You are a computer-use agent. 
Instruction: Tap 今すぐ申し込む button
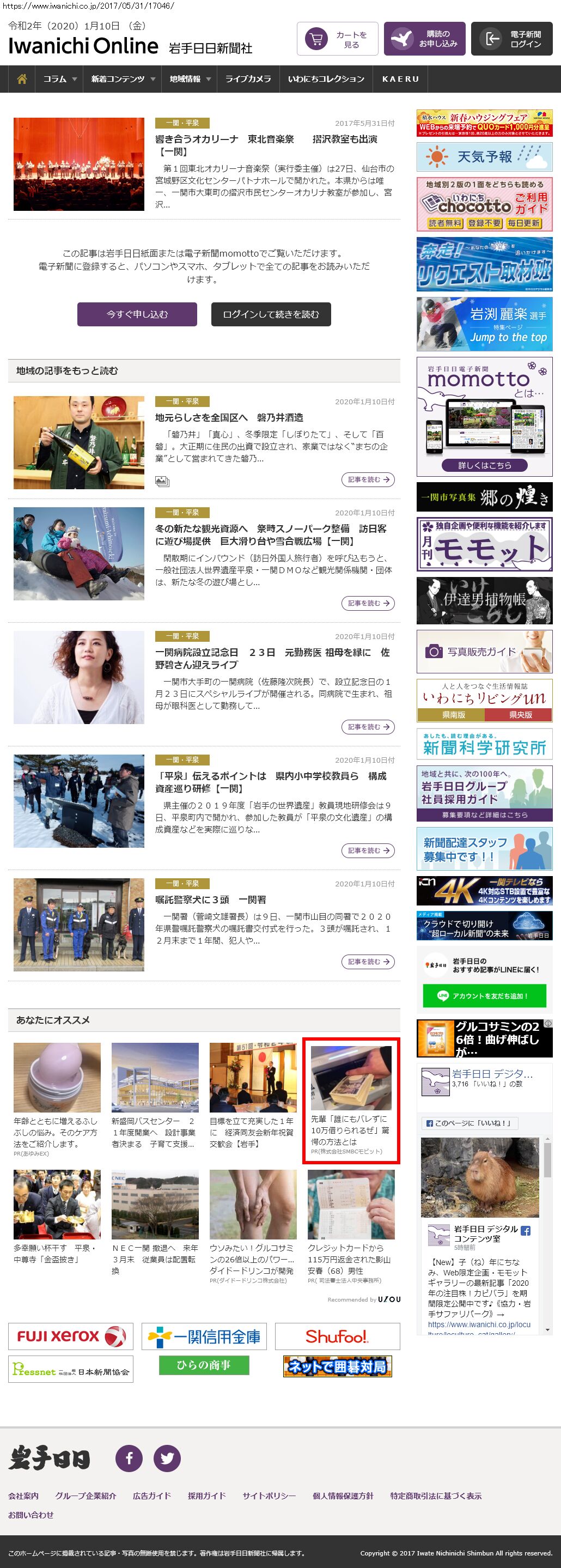coord(137,314)
